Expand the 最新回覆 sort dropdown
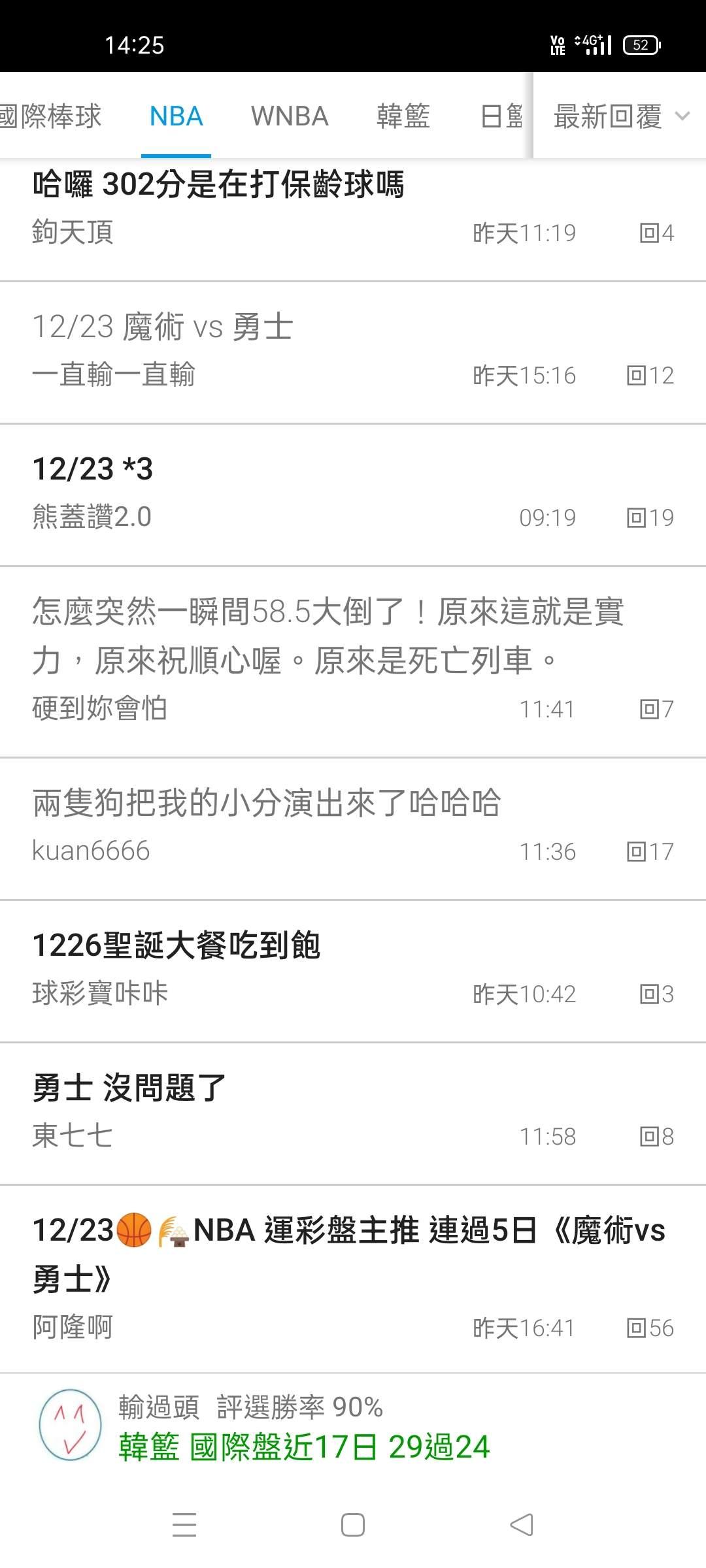The image size is (706, 1568). (620, 116)
